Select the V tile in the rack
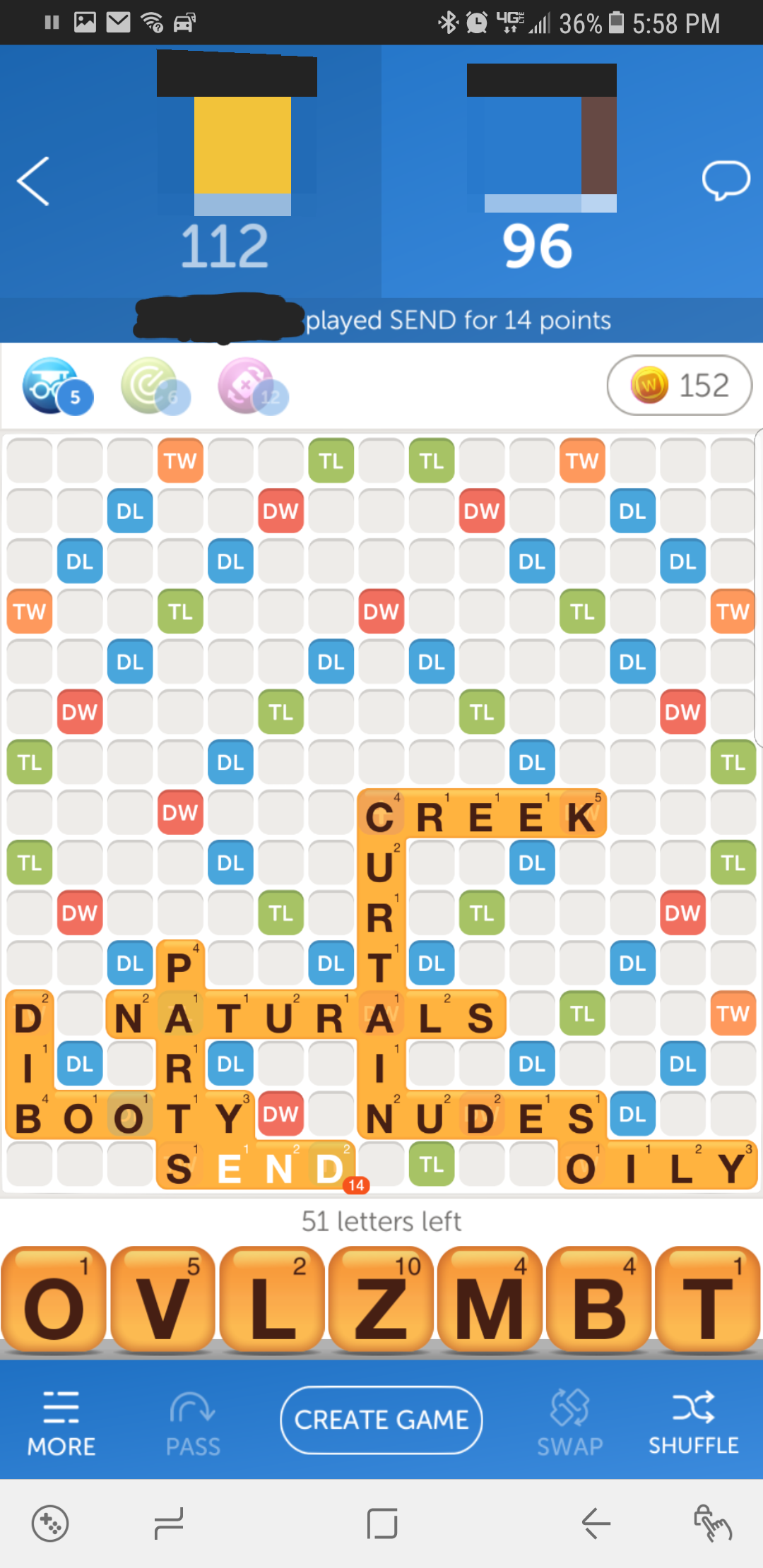Image resolution: width=763 pixels, height=1568 pixels. click(163, 1301)
